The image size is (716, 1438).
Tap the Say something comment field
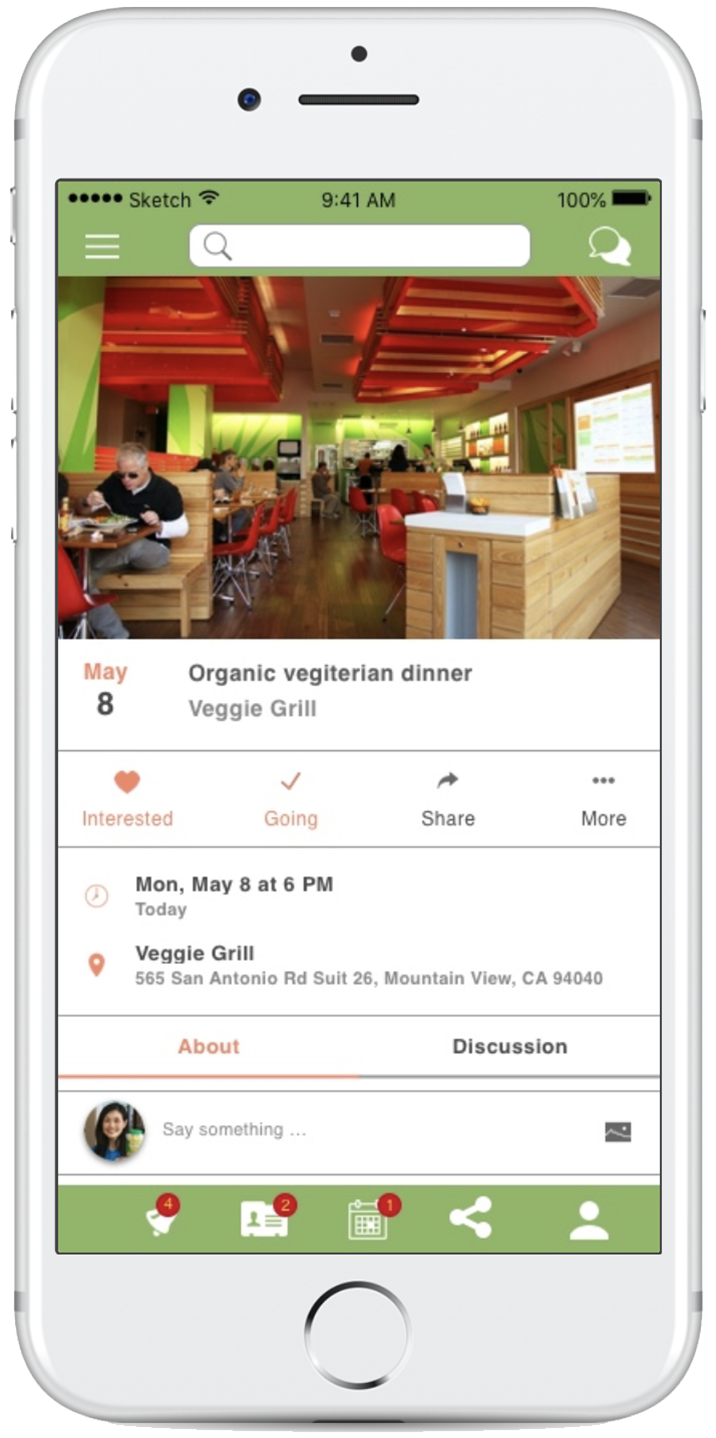[370, 1130]
